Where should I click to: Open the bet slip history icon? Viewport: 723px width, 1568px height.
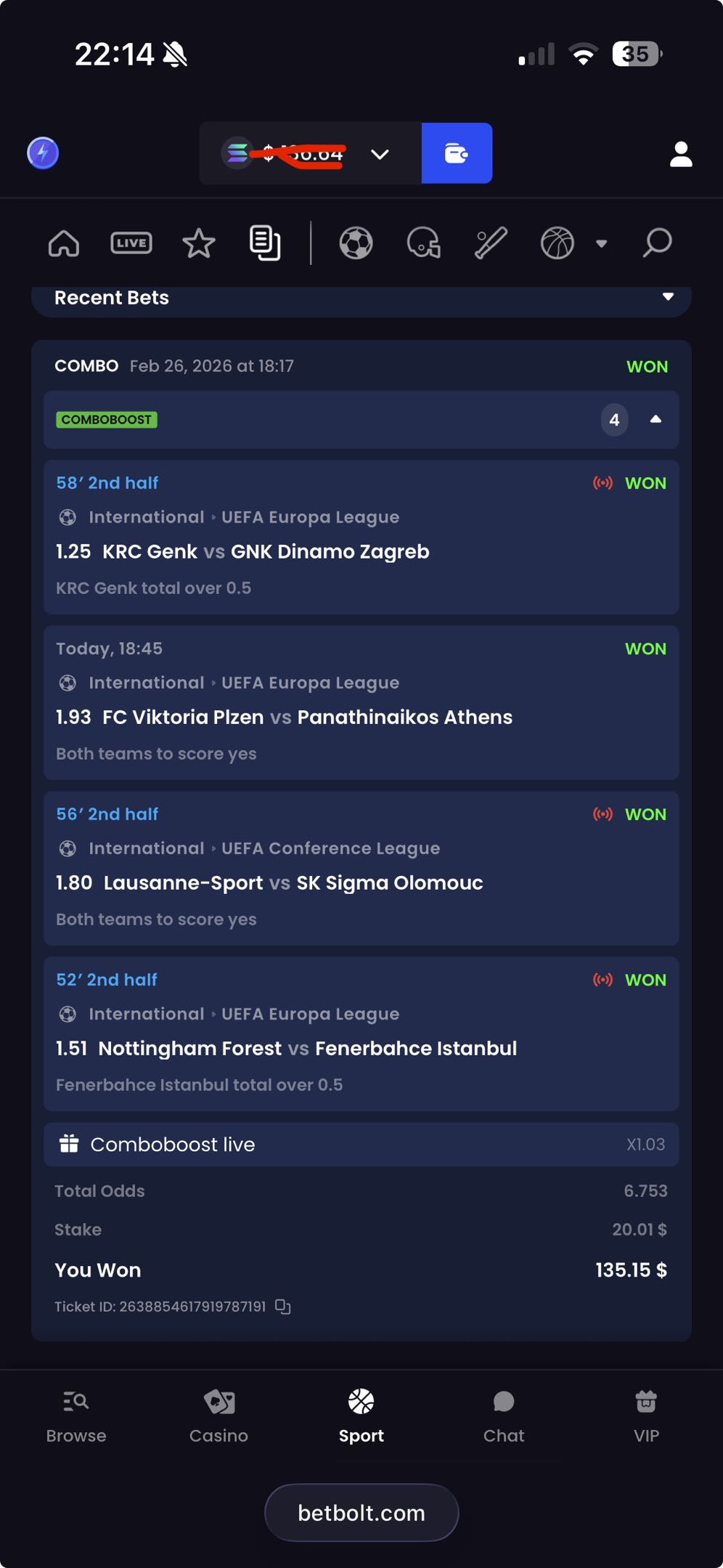click(265, 243)
